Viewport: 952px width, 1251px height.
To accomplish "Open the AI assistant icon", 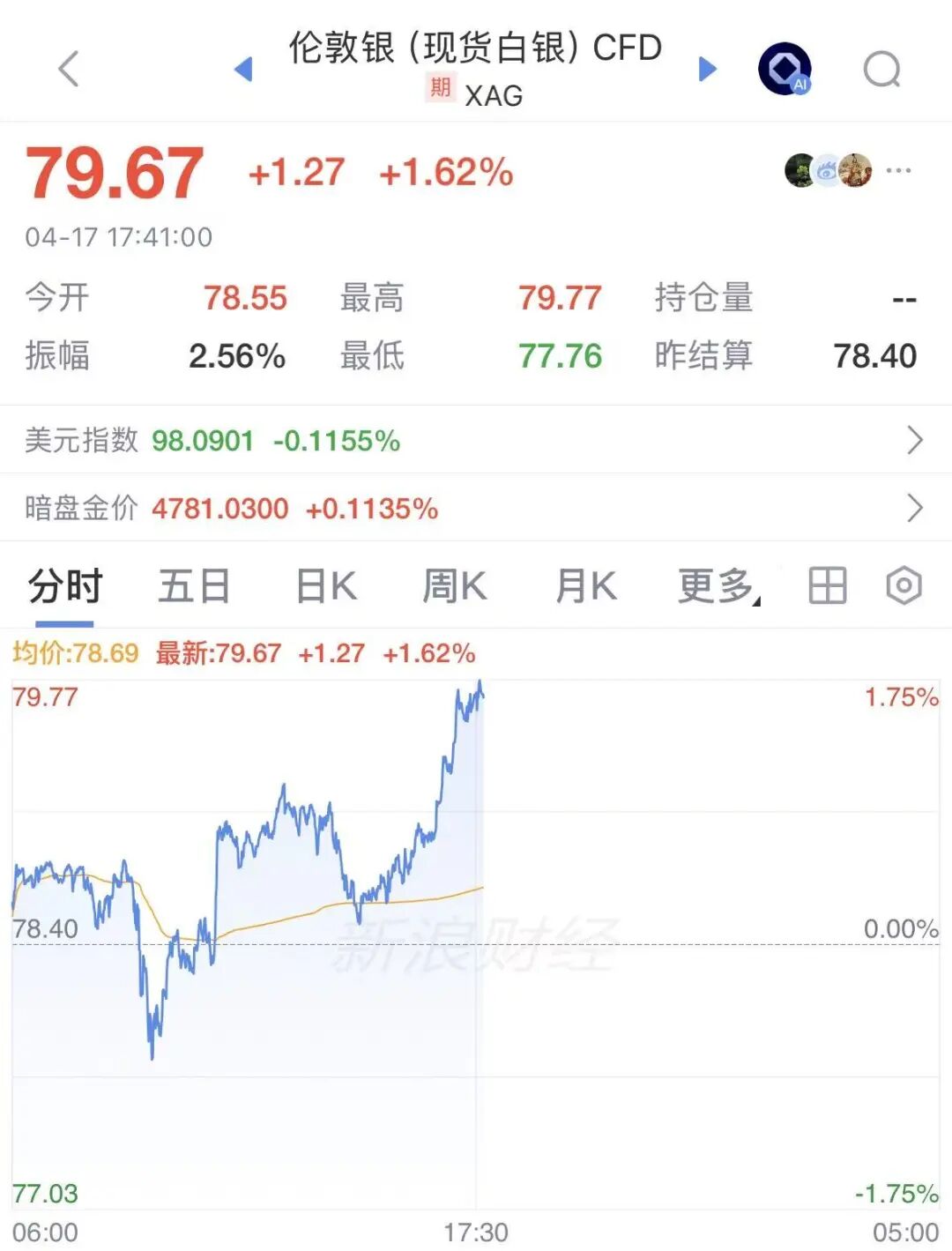I will (785, 69).
